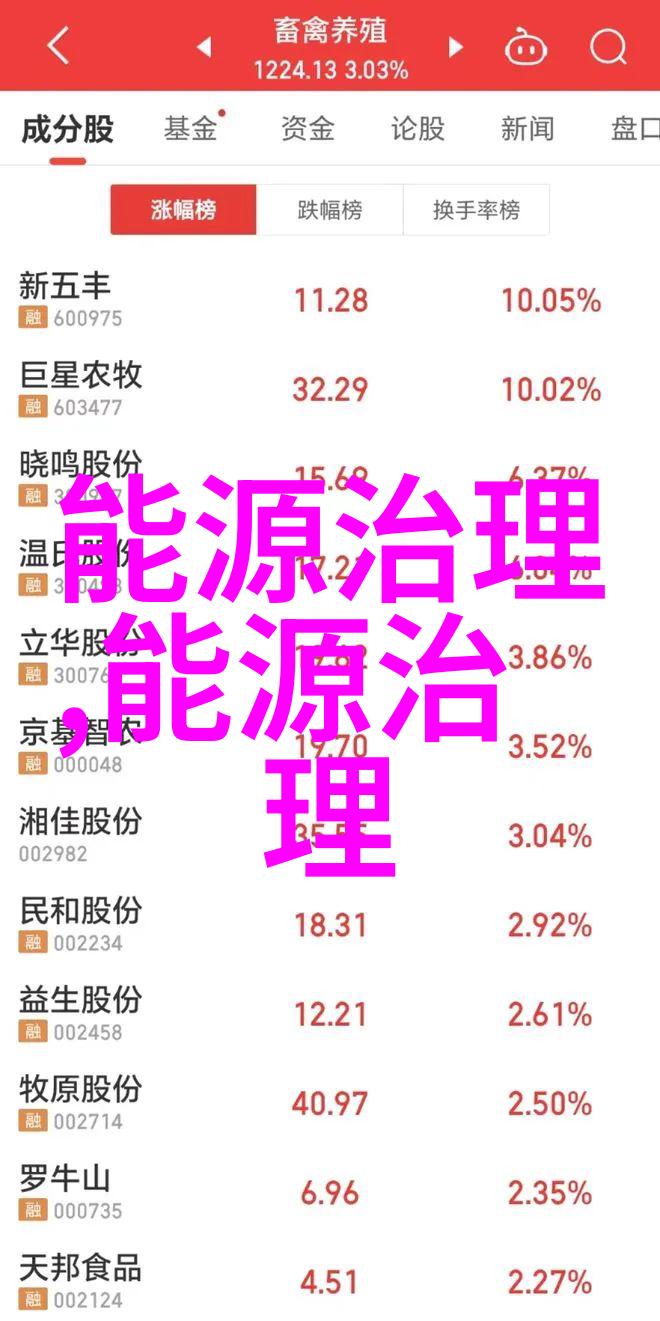This screenshot has height=1321, width=660.
Task: Switch to the 基金 tab
Action: point(191,128)
